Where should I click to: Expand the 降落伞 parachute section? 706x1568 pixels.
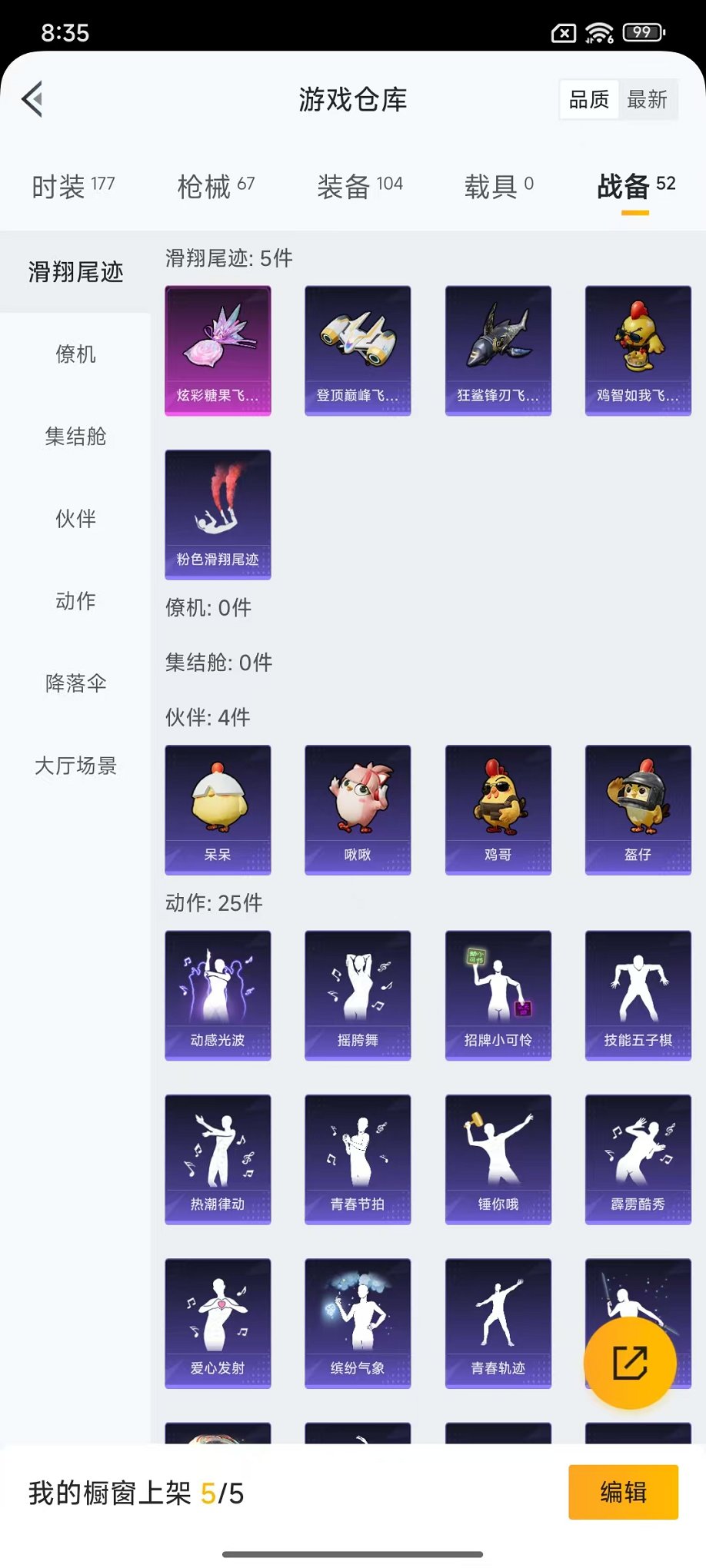pos(75,683)
